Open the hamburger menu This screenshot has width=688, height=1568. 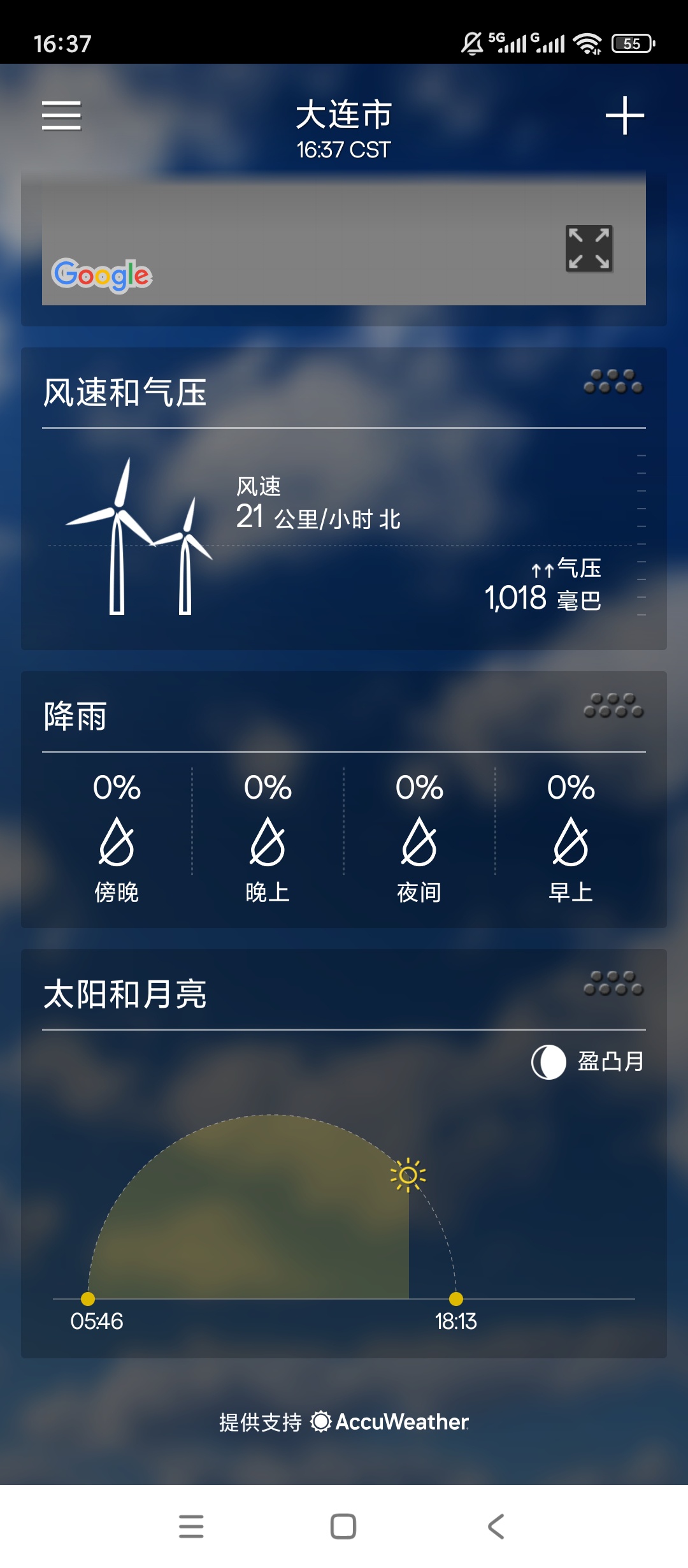(61, 116)
